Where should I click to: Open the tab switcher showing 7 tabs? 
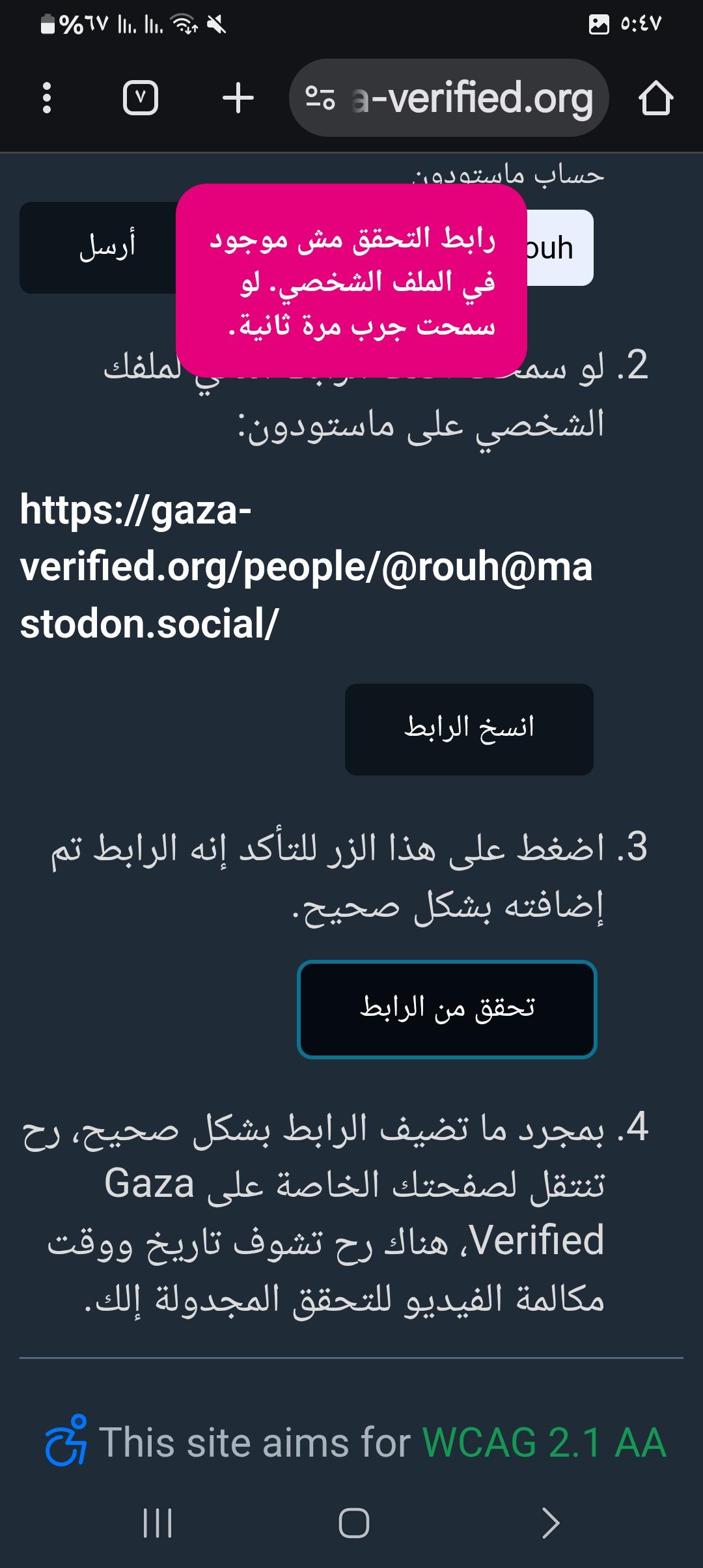141,98
